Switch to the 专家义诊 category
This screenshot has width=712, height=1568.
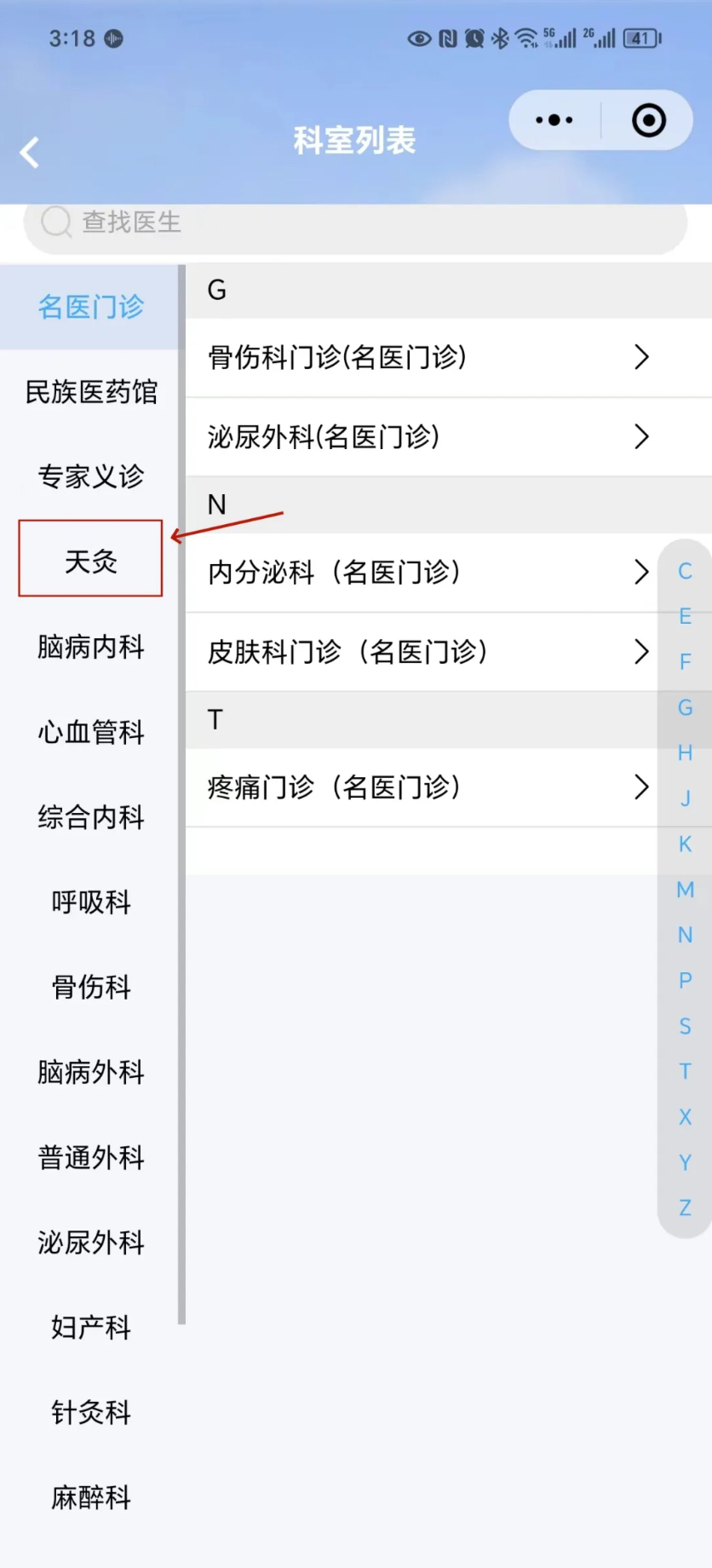(x=91, y=476)
